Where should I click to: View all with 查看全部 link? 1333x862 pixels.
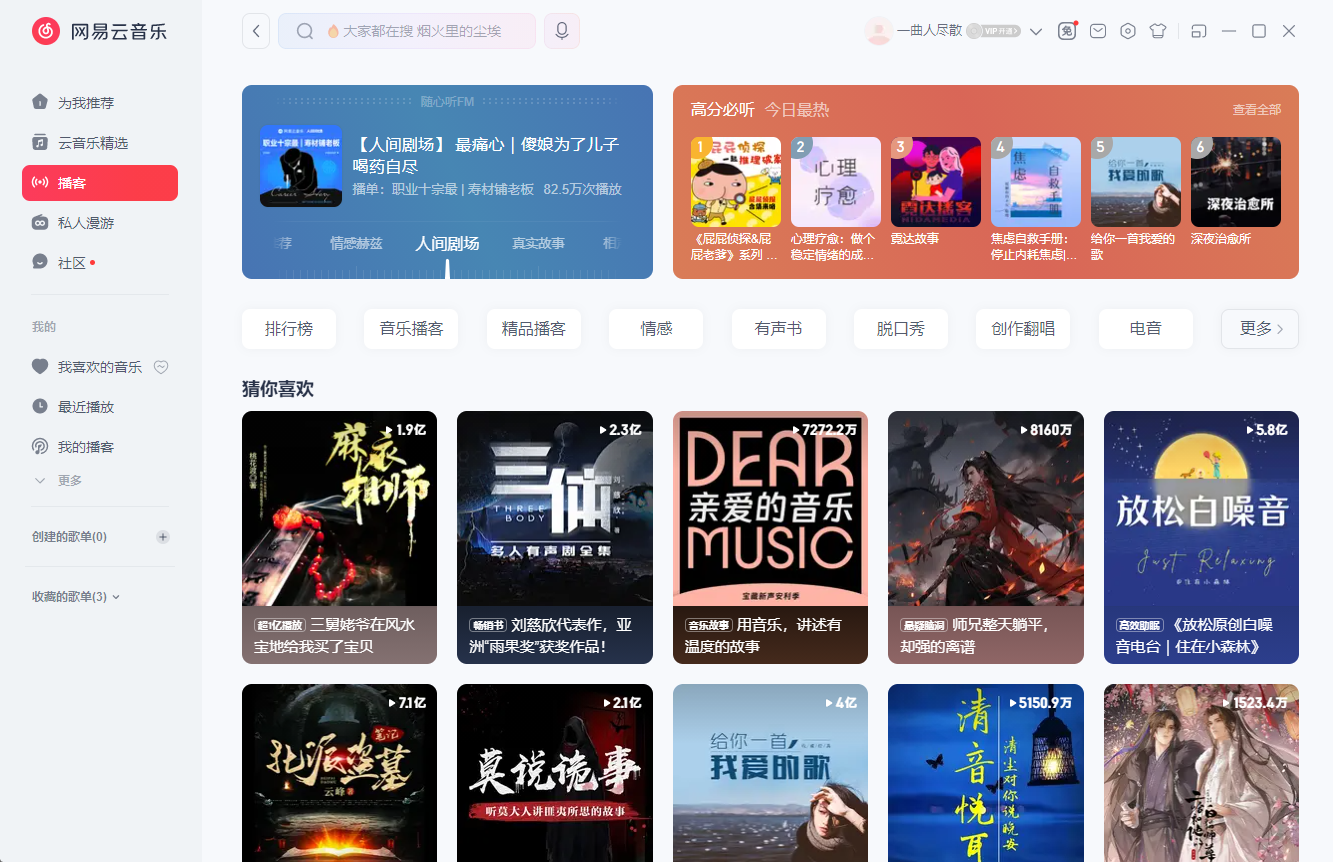tap(1256, 110)
